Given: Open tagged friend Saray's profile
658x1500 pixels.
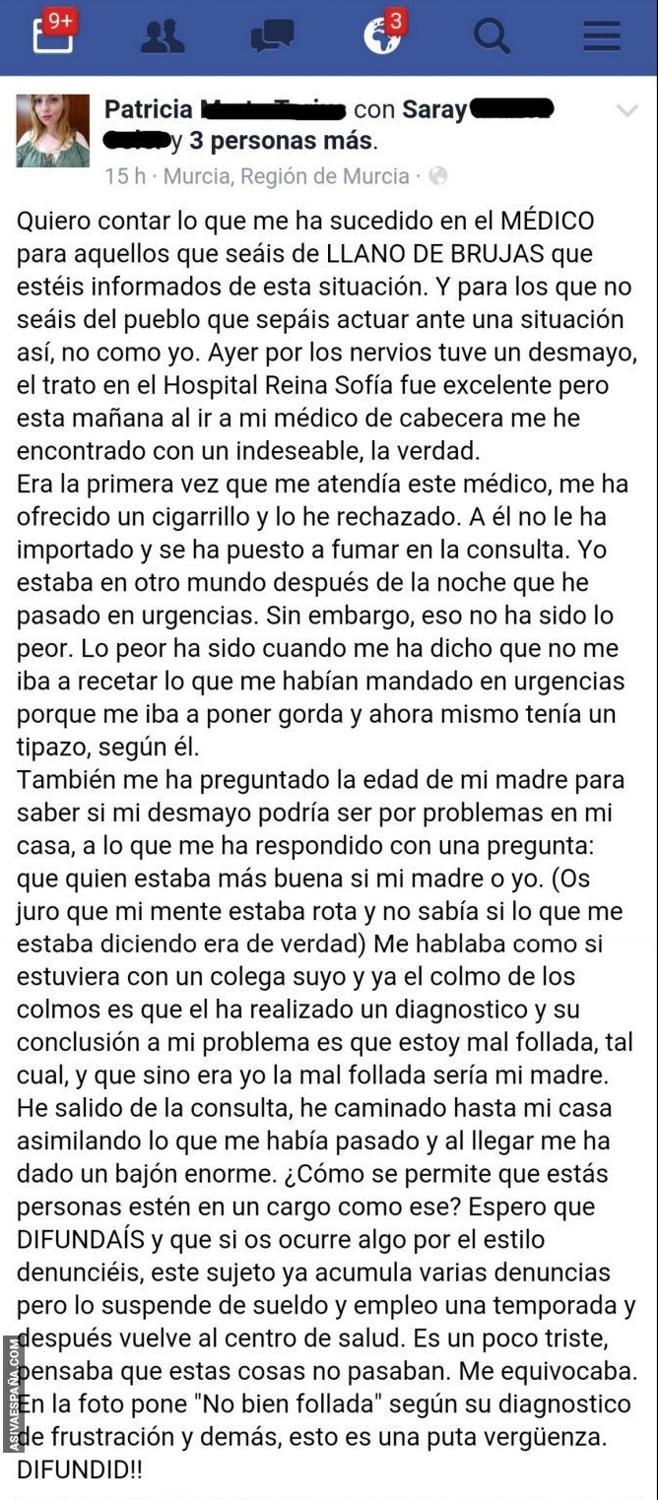Looking at the screenshot, I should coord(434,110).
